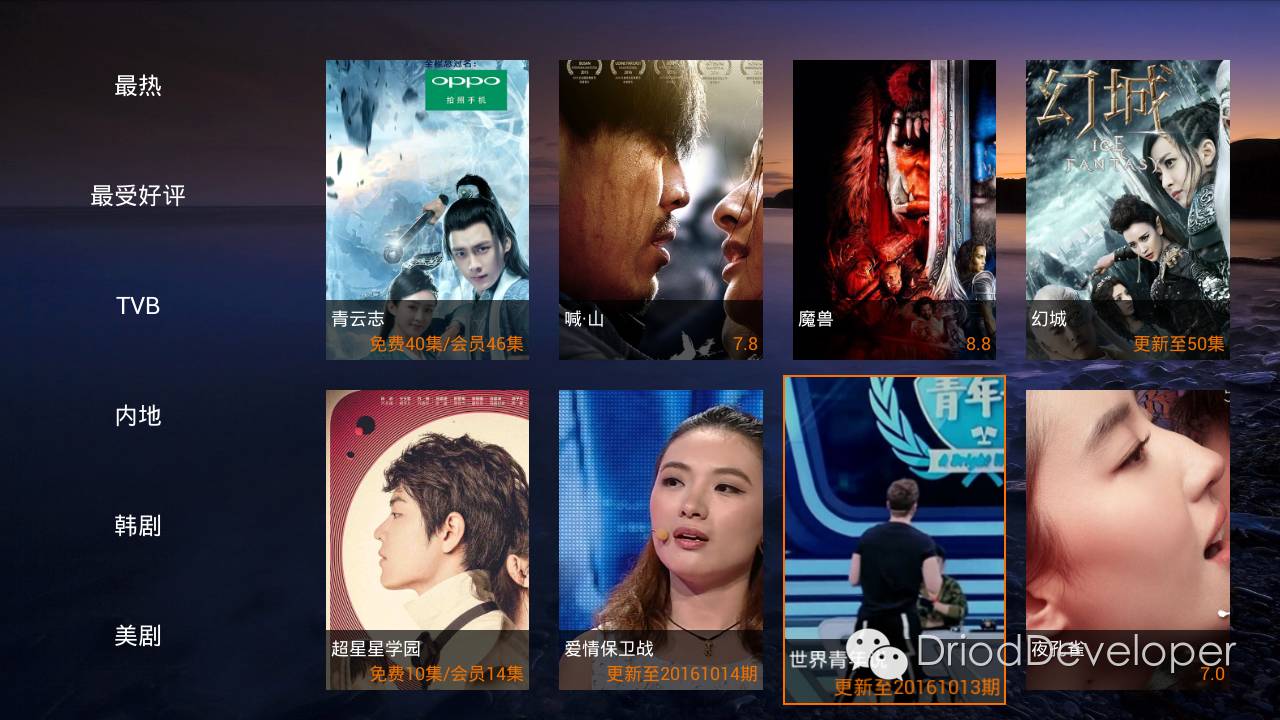The image size is (1280, 720).
Task: Select the 韩剧 category
Action: [x=138, y=526]
